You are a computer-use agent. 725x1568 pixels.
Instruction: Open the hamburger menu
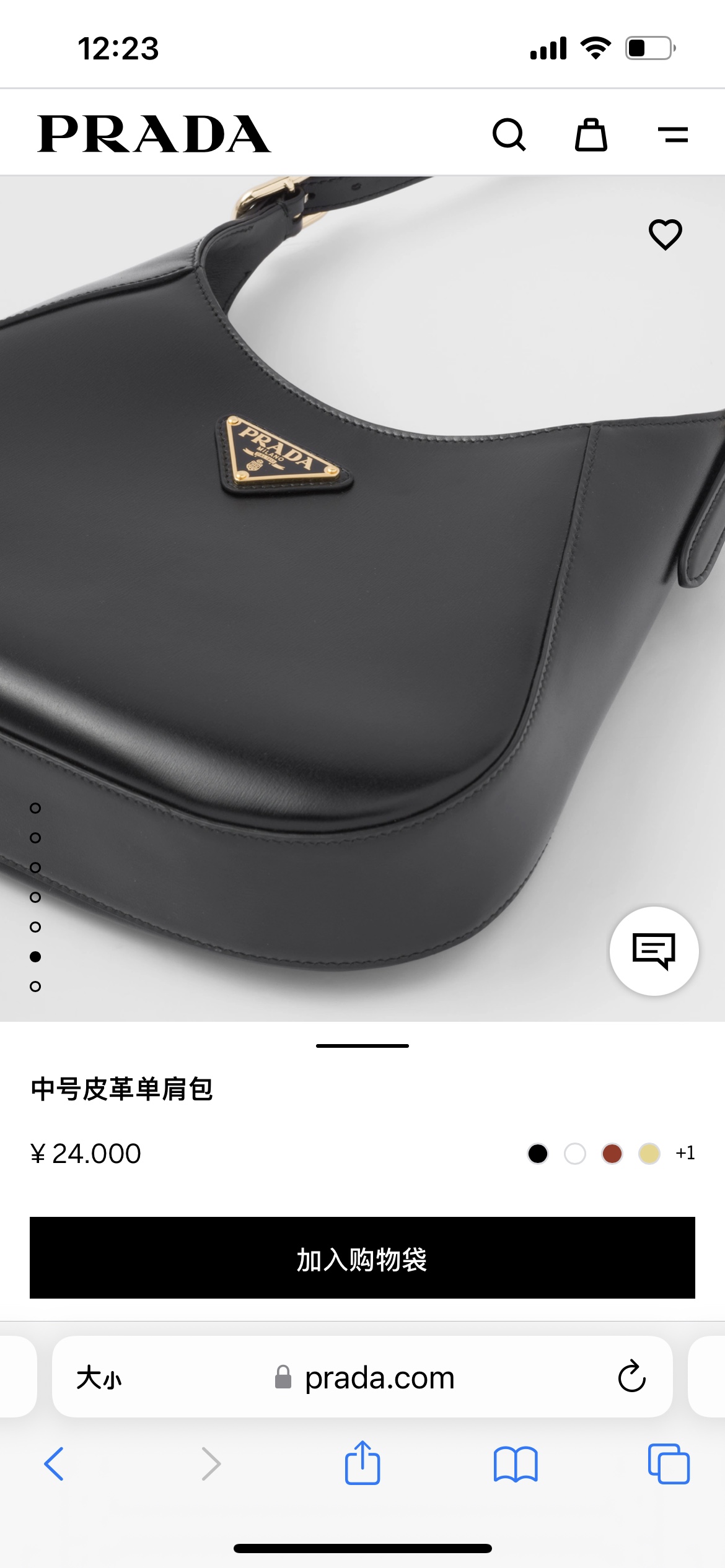pos(673,134)
